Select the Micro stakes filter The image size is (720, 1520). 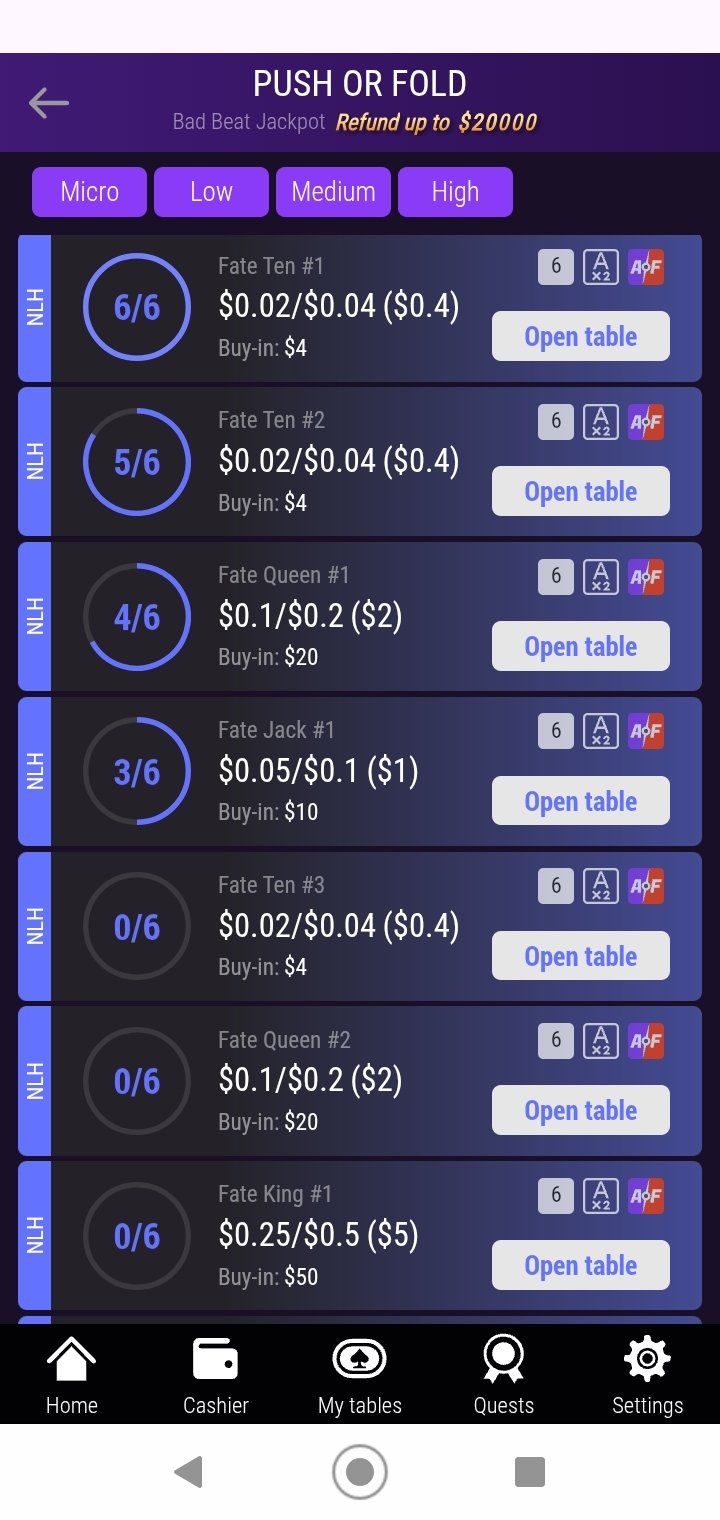(89, 192)
